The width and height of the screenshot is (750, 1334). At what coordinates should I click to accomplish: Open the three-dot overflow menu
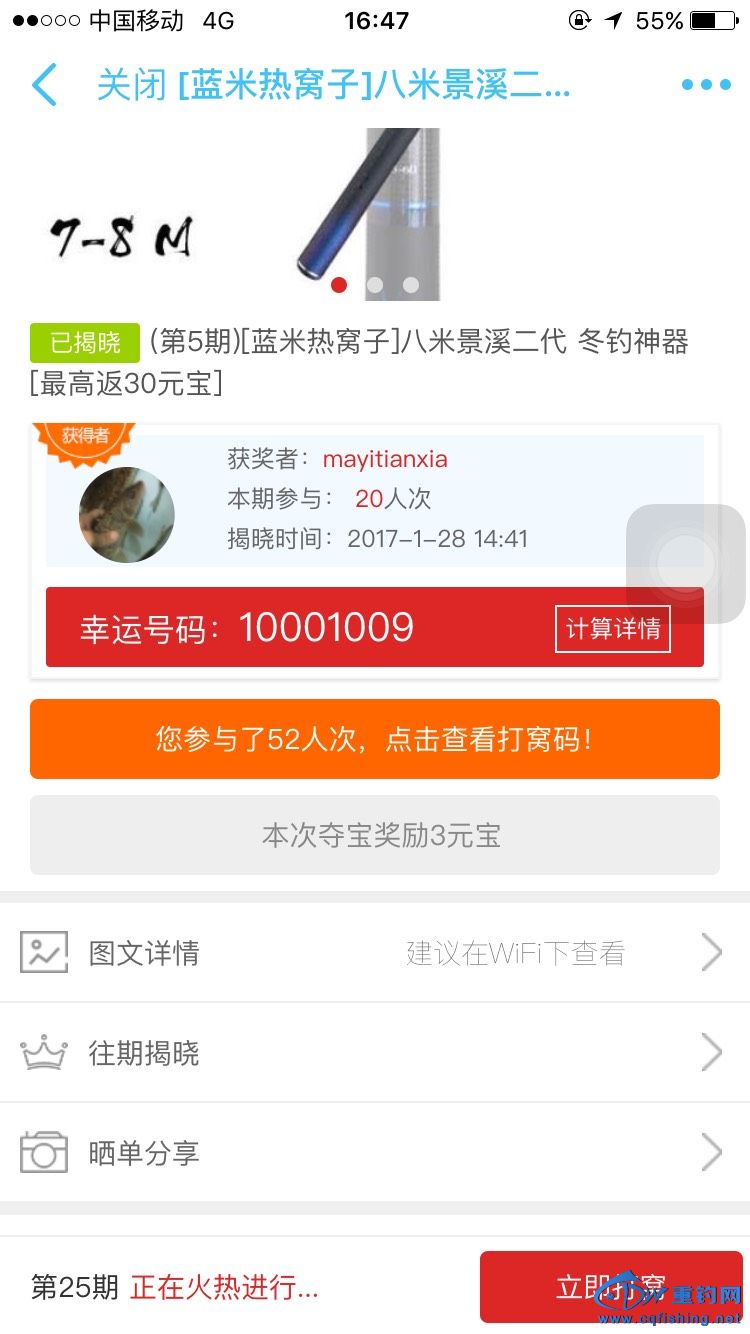click(706, 85)
